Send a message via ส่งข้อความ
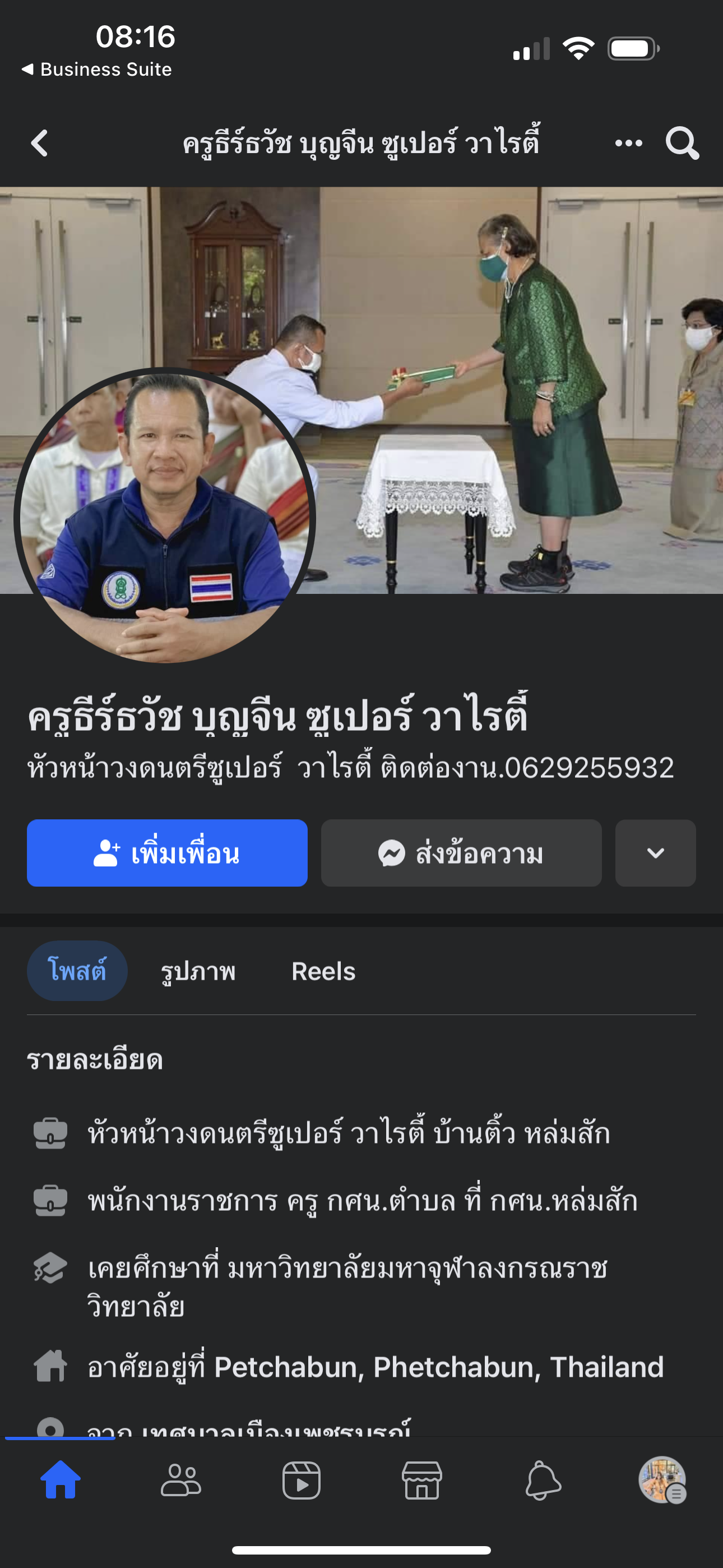 [x=461, y=853]
